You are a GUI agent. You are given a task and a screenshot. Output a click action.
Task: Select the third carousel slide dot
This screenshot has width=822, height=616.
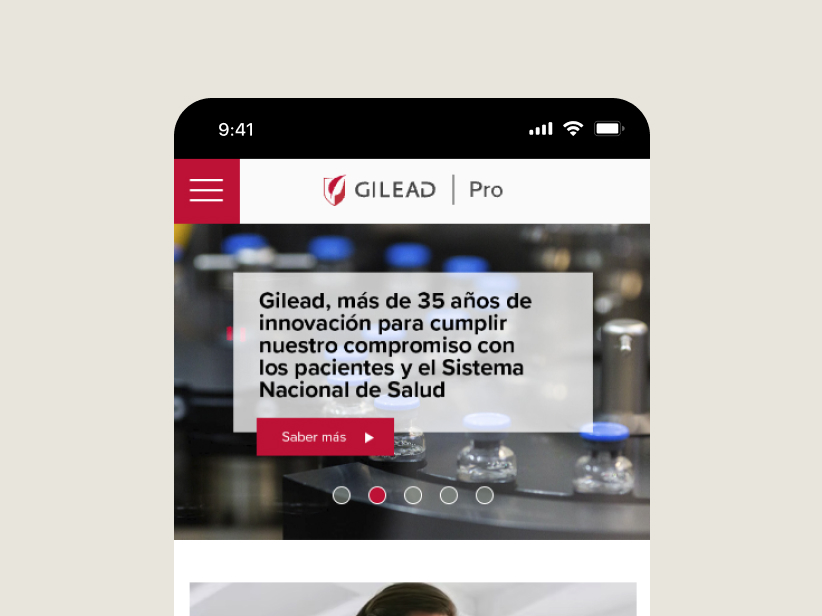tap(413, 495)
